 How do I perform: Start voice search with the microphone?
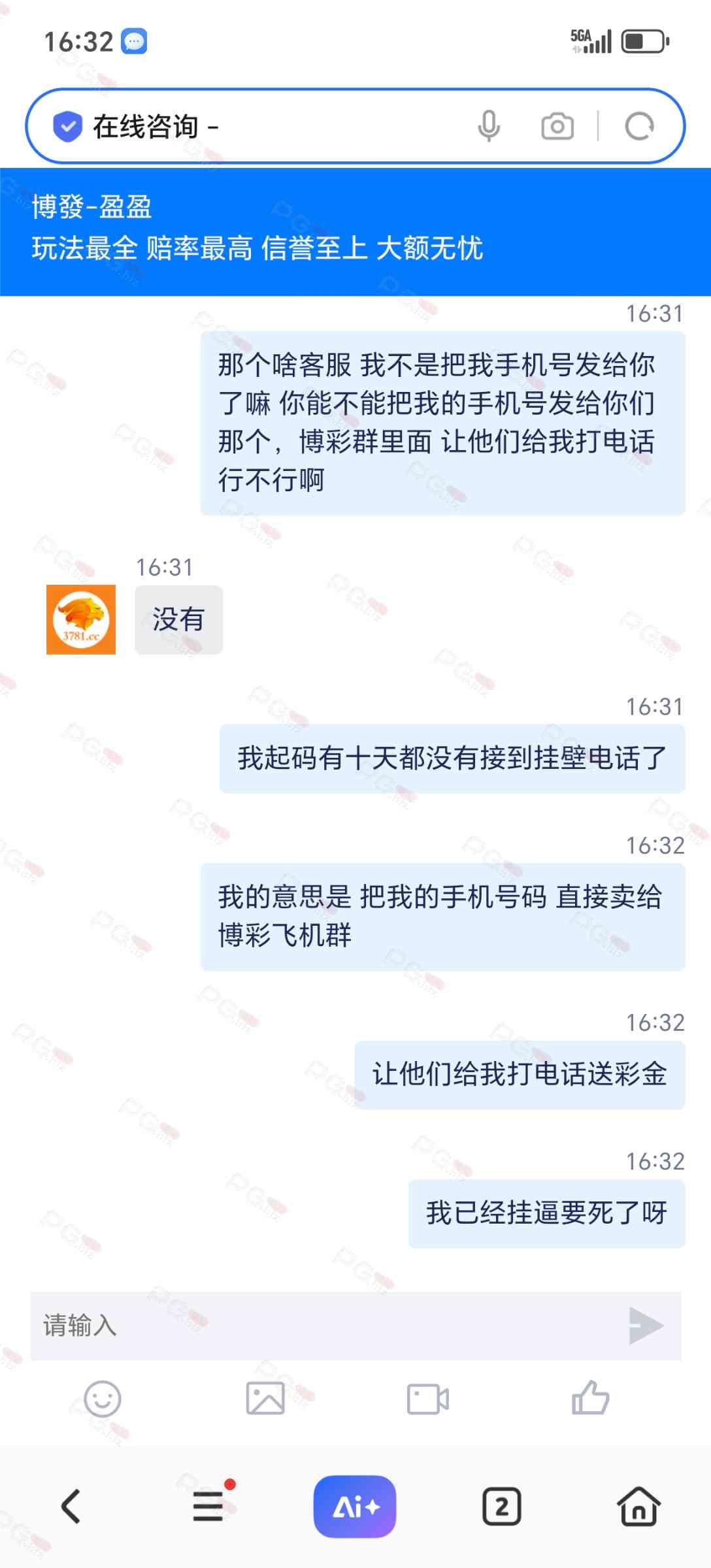coord(489,126)
